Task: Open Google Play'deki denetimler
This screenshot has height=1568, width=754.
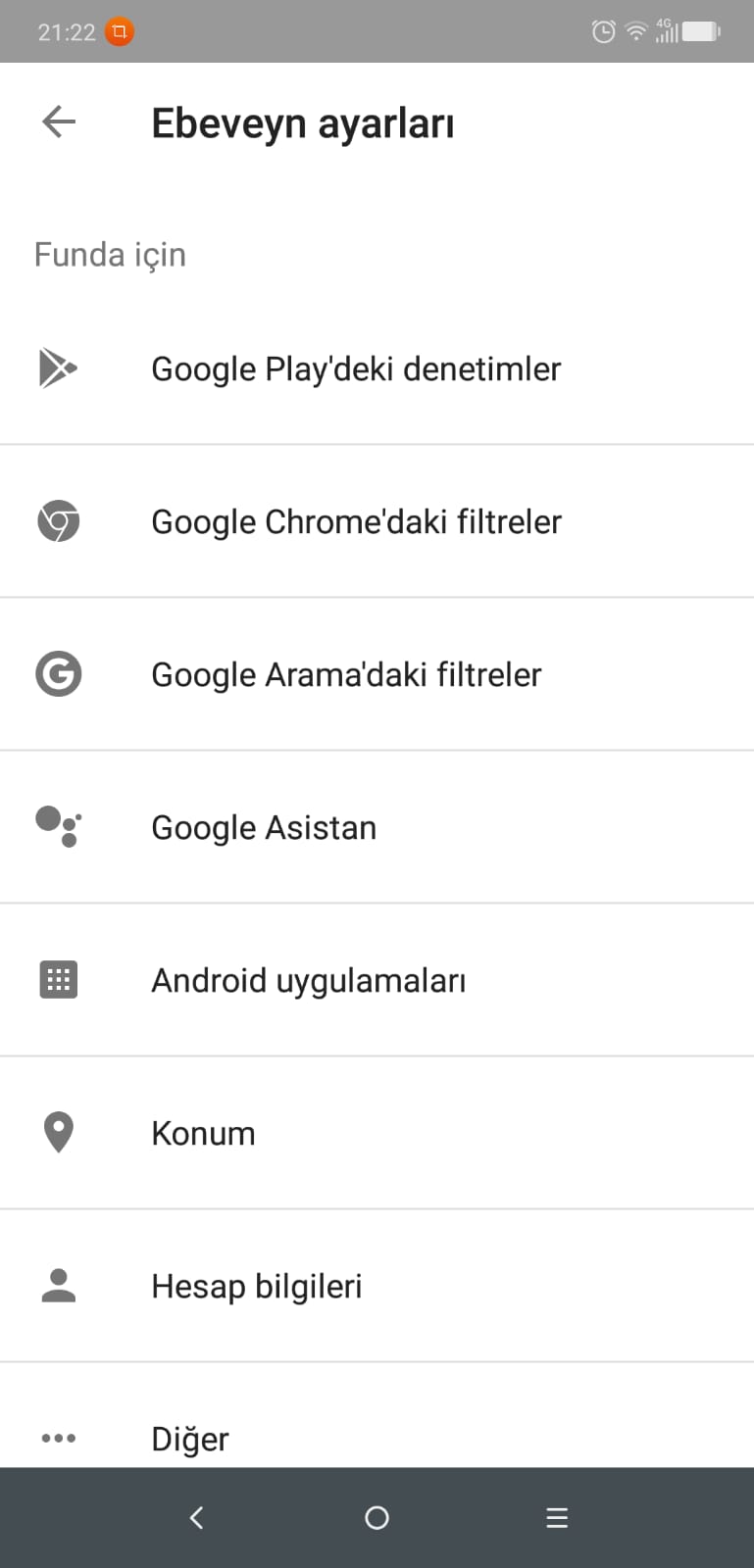Action: tap(356, 369)
